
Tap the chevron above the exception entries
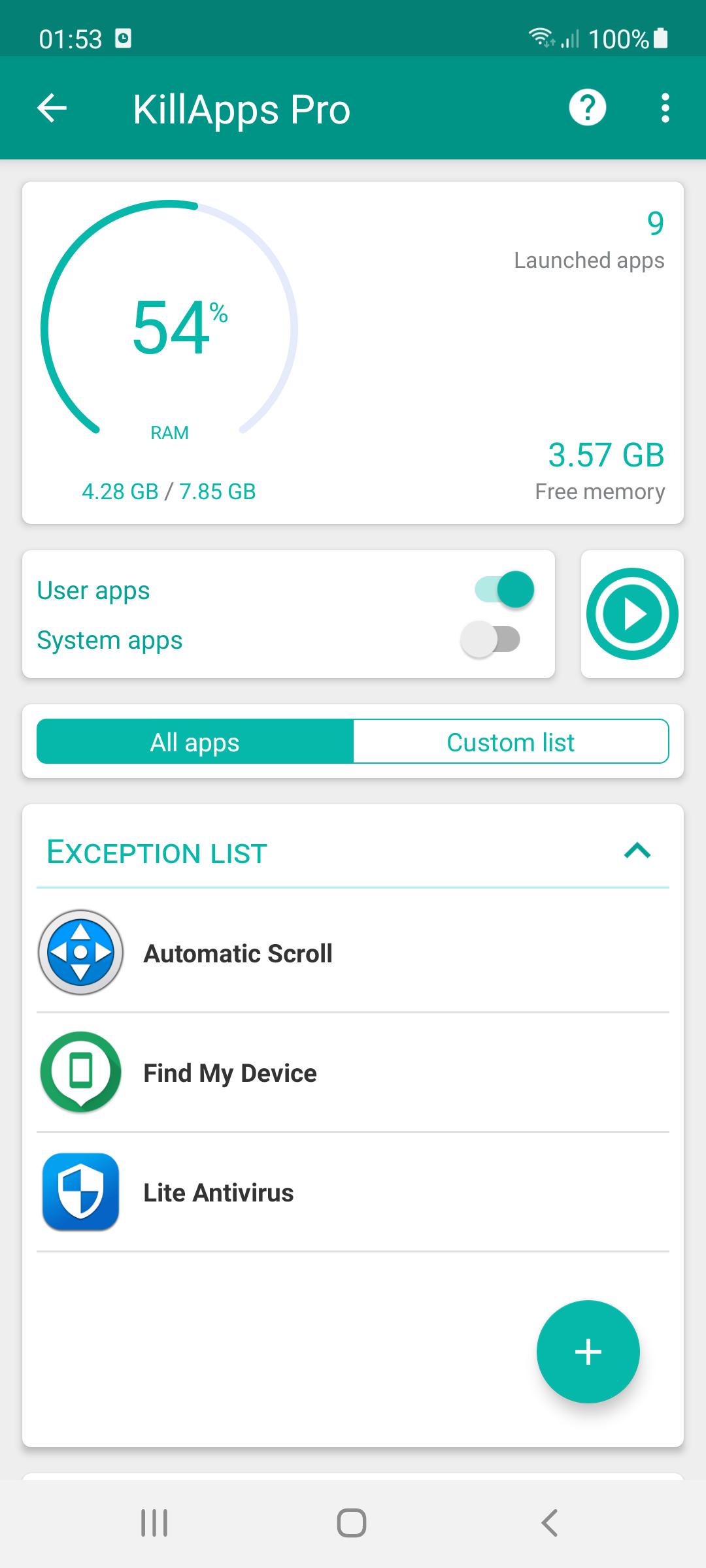[637, 851]
